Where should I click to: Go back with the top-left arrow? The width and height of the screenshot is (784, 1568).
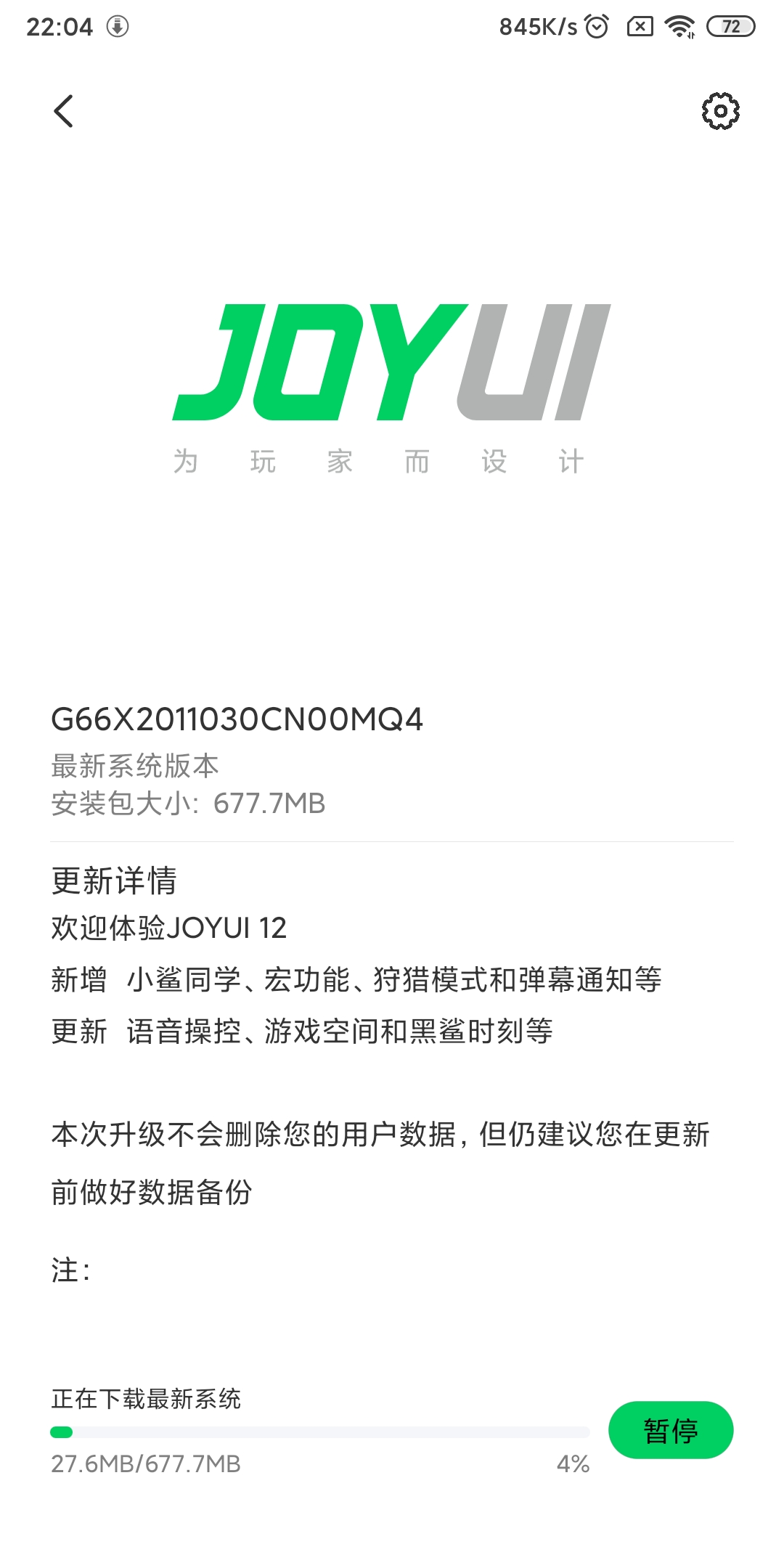pos(64,111)
